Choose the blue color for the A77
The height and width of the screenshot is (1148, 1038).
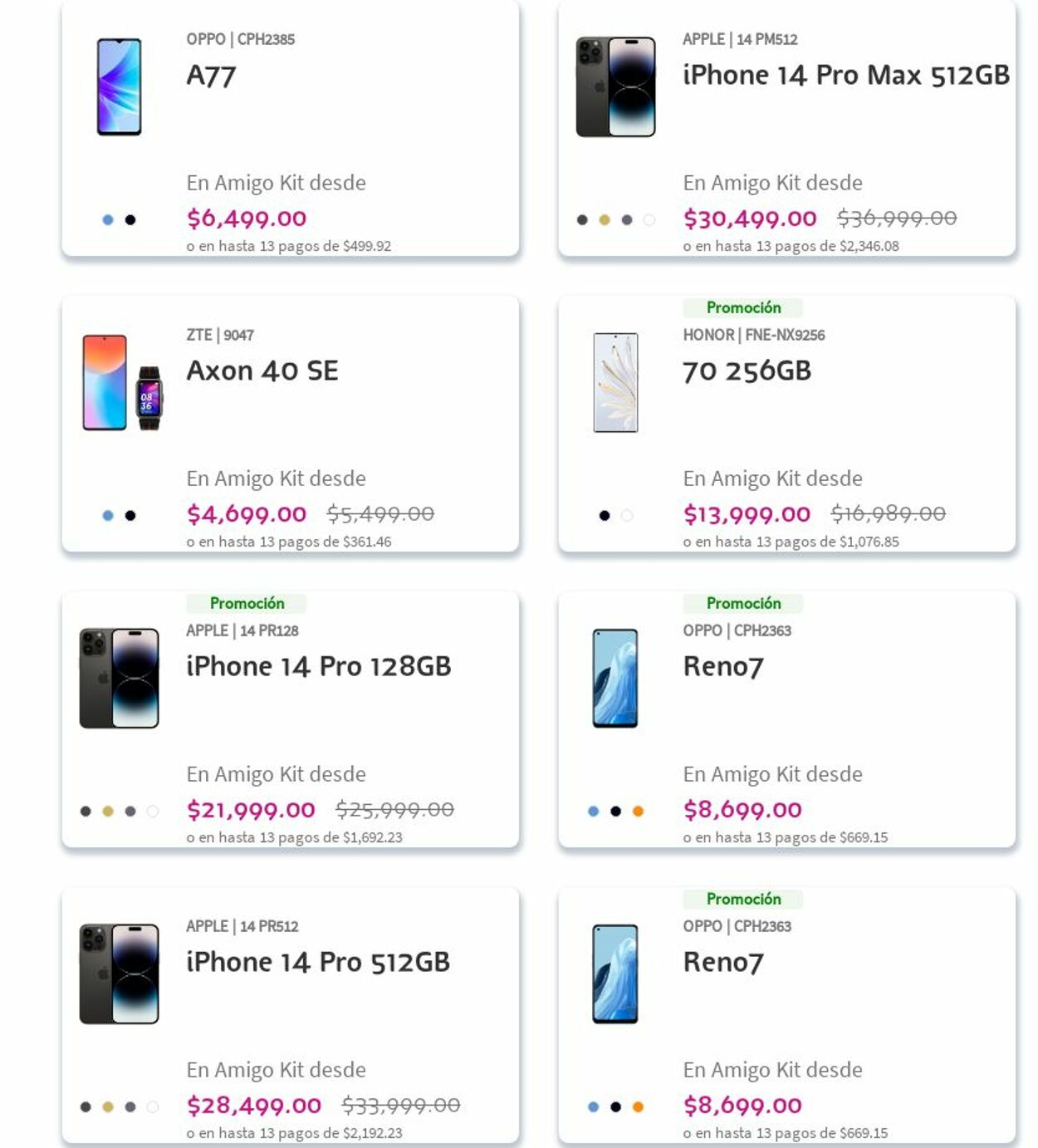tap(108, 220)
